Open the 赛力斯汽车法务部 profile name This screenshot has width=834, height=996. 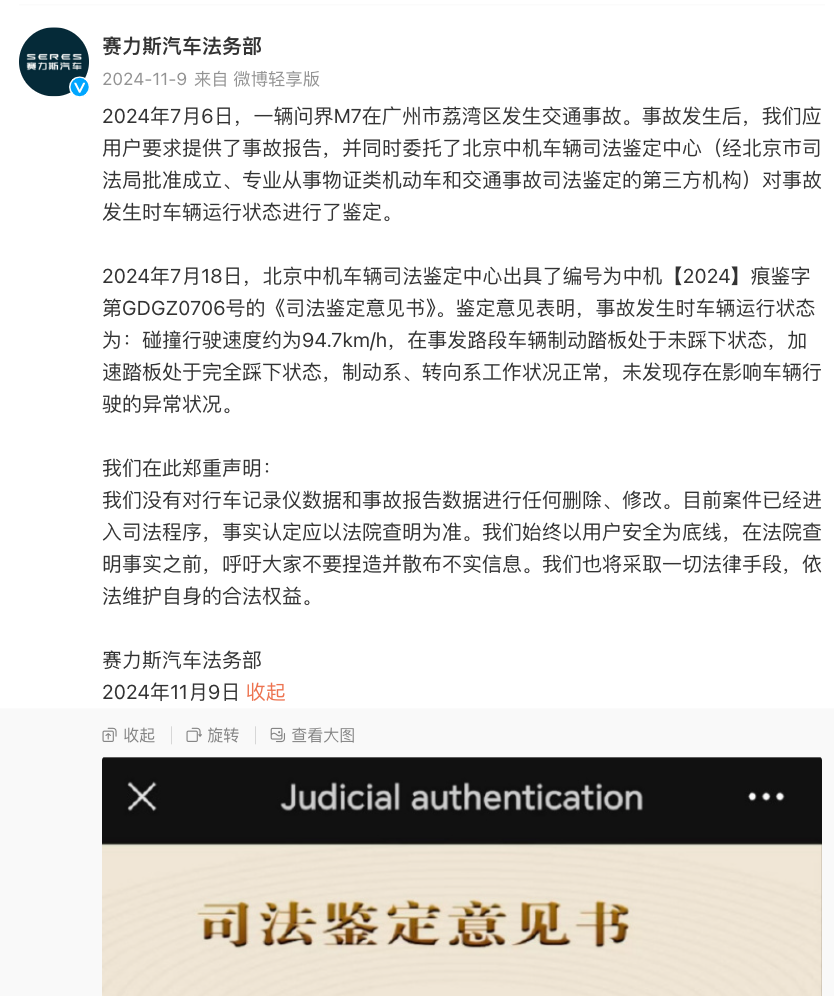pyautogui.click(x=182, y=46)
